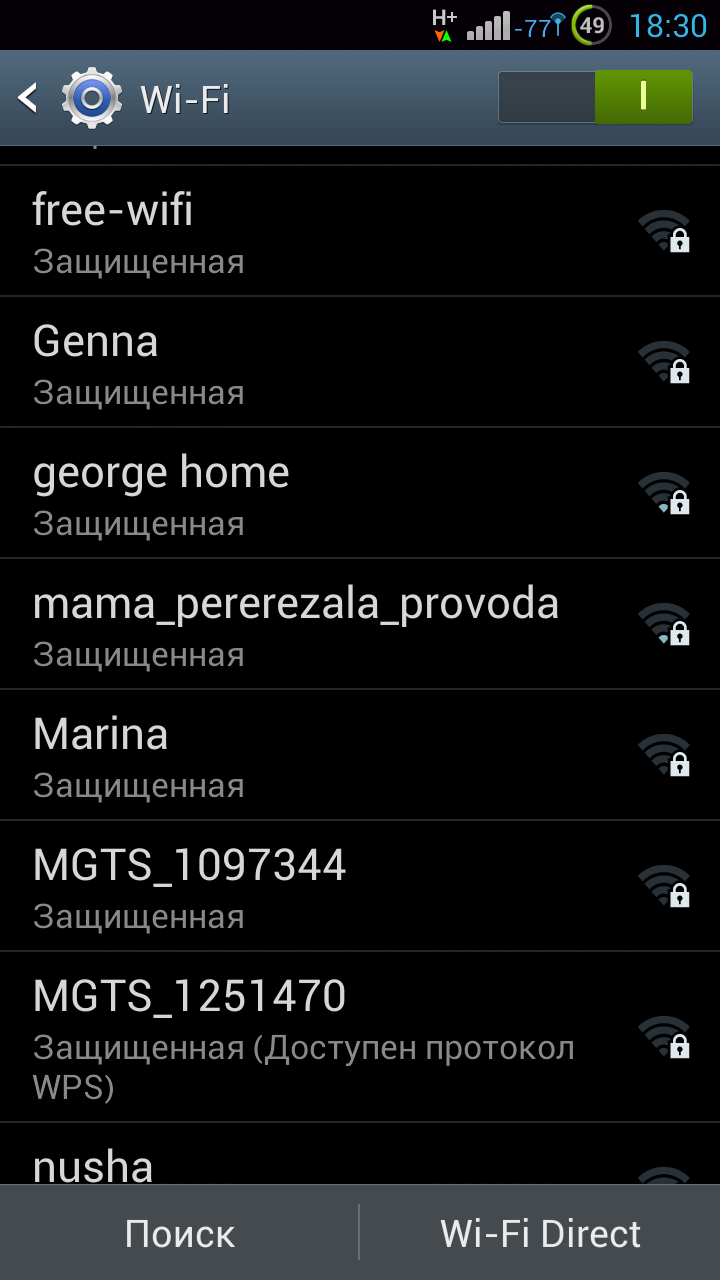Viewport: 720px width, 1280px height.
Task: Turn off the Wi-Fi switch
Action: pyautogui.click(x=595, y=97)
